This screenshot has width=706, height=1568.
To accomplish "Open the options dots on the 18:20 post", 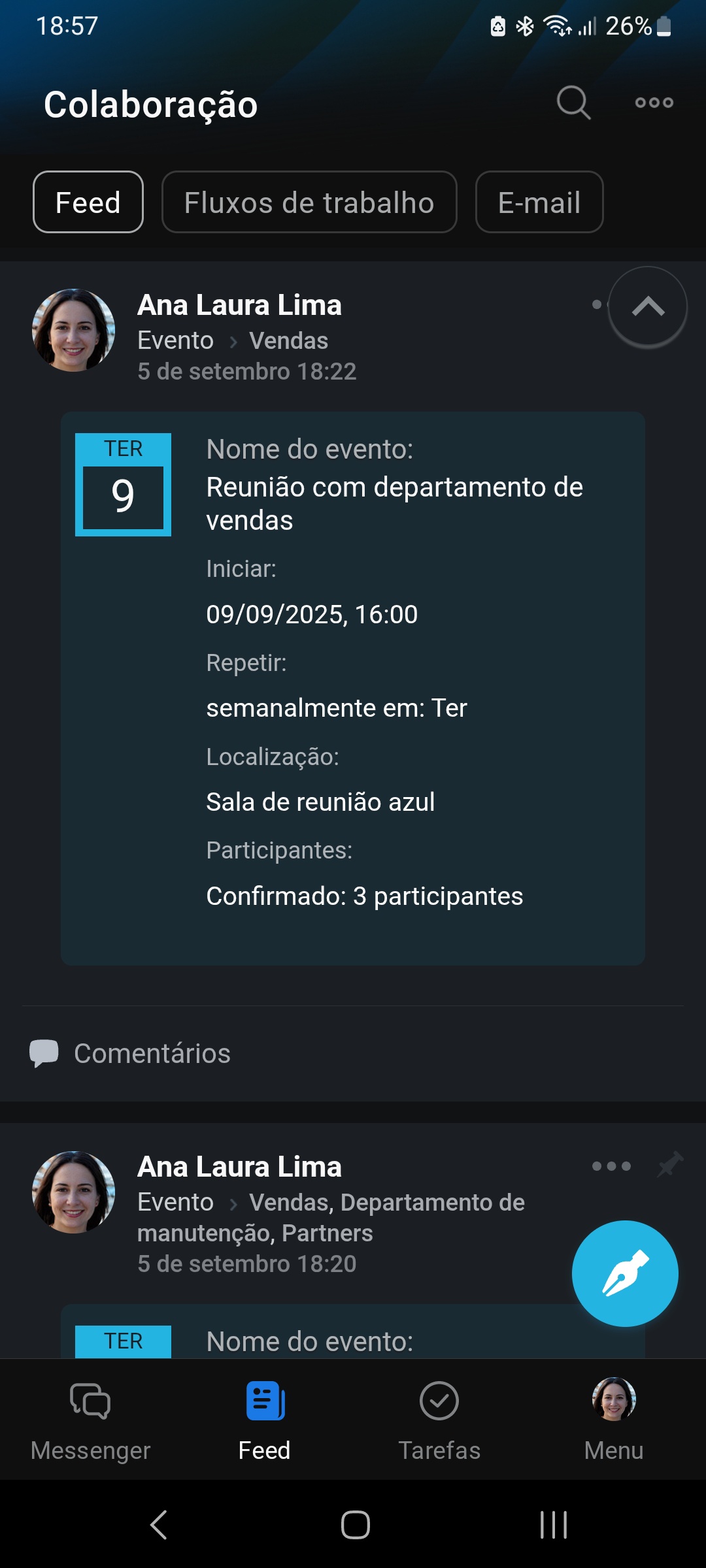I will point(611,1166).
